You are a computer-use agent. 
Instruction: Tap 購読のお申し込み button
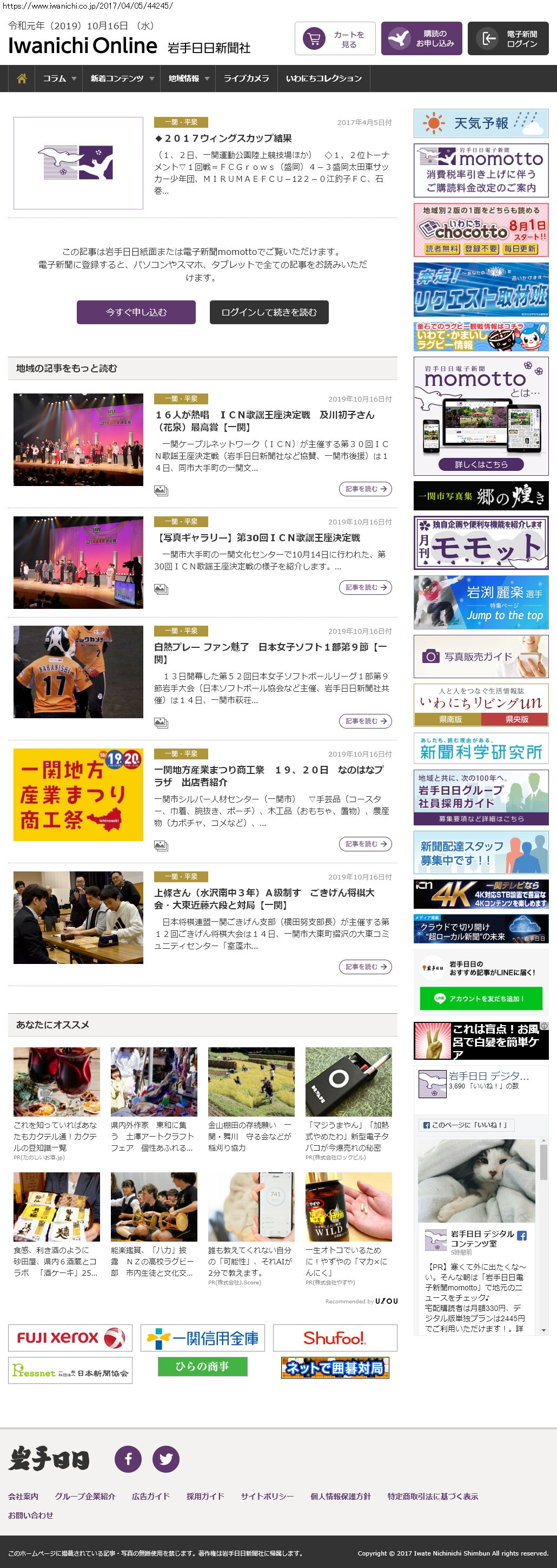point(421,39)
